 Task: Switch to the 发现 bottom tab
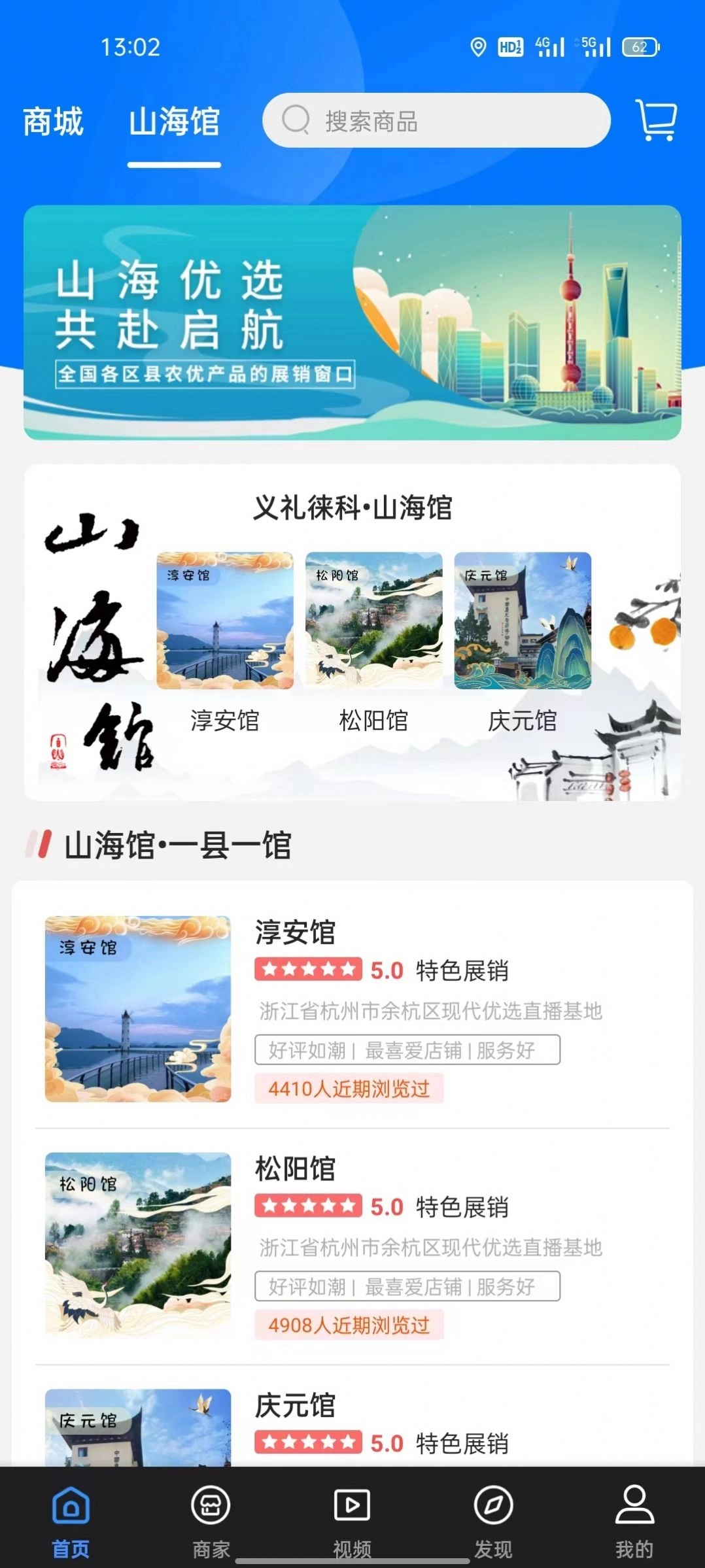click(x=493, y=1520)
